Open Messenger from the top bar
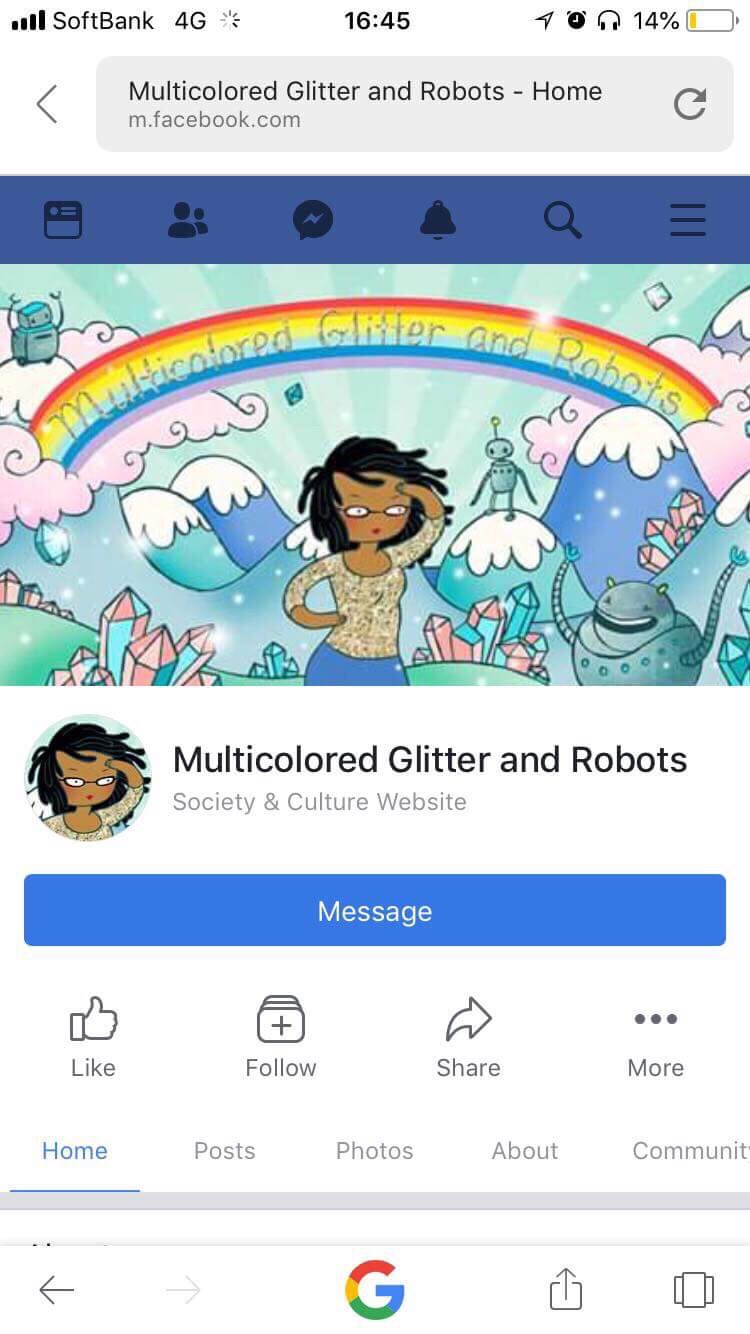Viewport: 750px width, 1334px height. 313,220
